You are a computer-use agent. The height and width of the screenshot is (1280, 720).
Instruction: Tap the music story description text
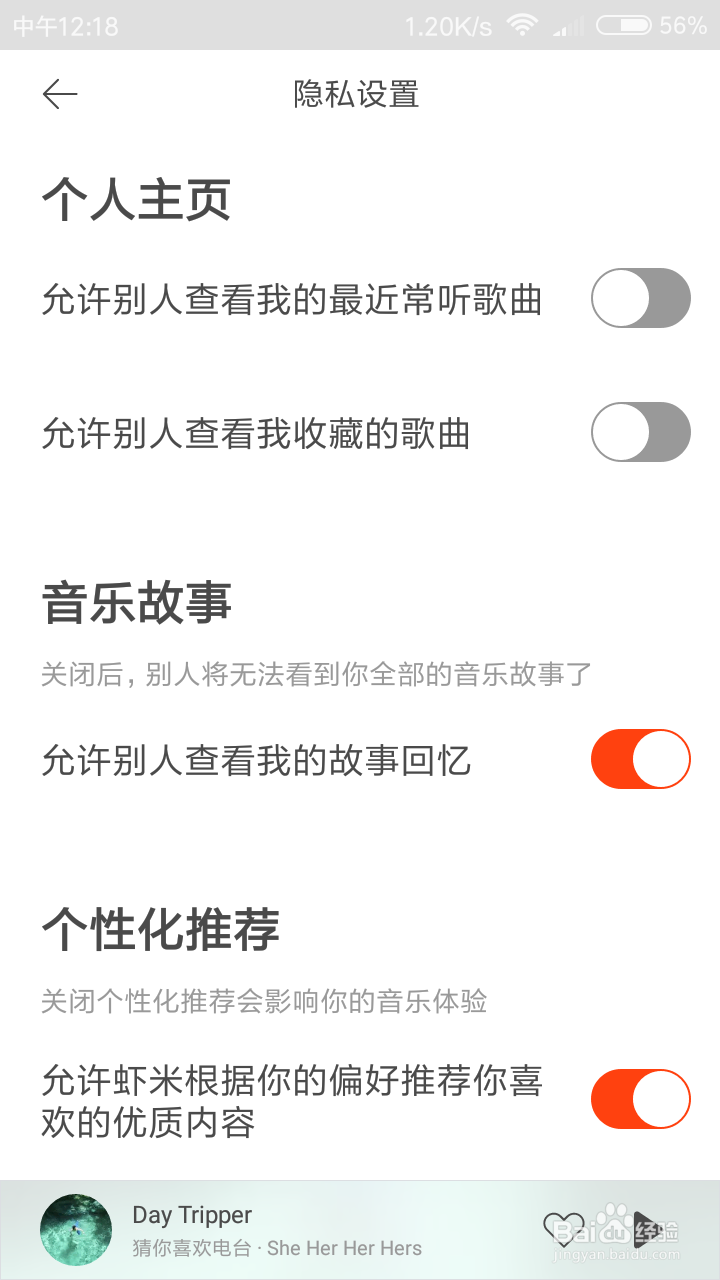pos(314,675)
